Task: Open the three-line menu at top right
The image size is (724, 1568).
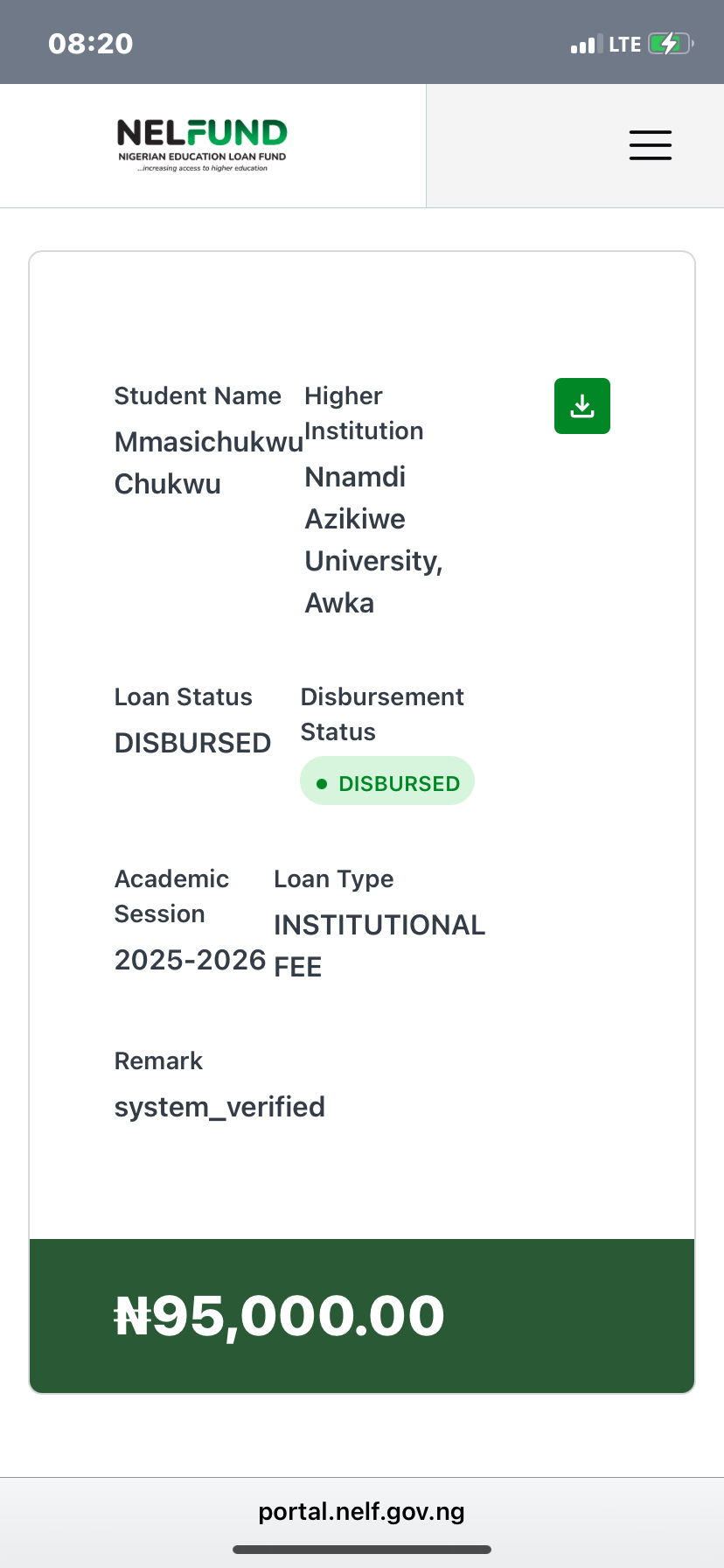Action: tap(650, 145)
